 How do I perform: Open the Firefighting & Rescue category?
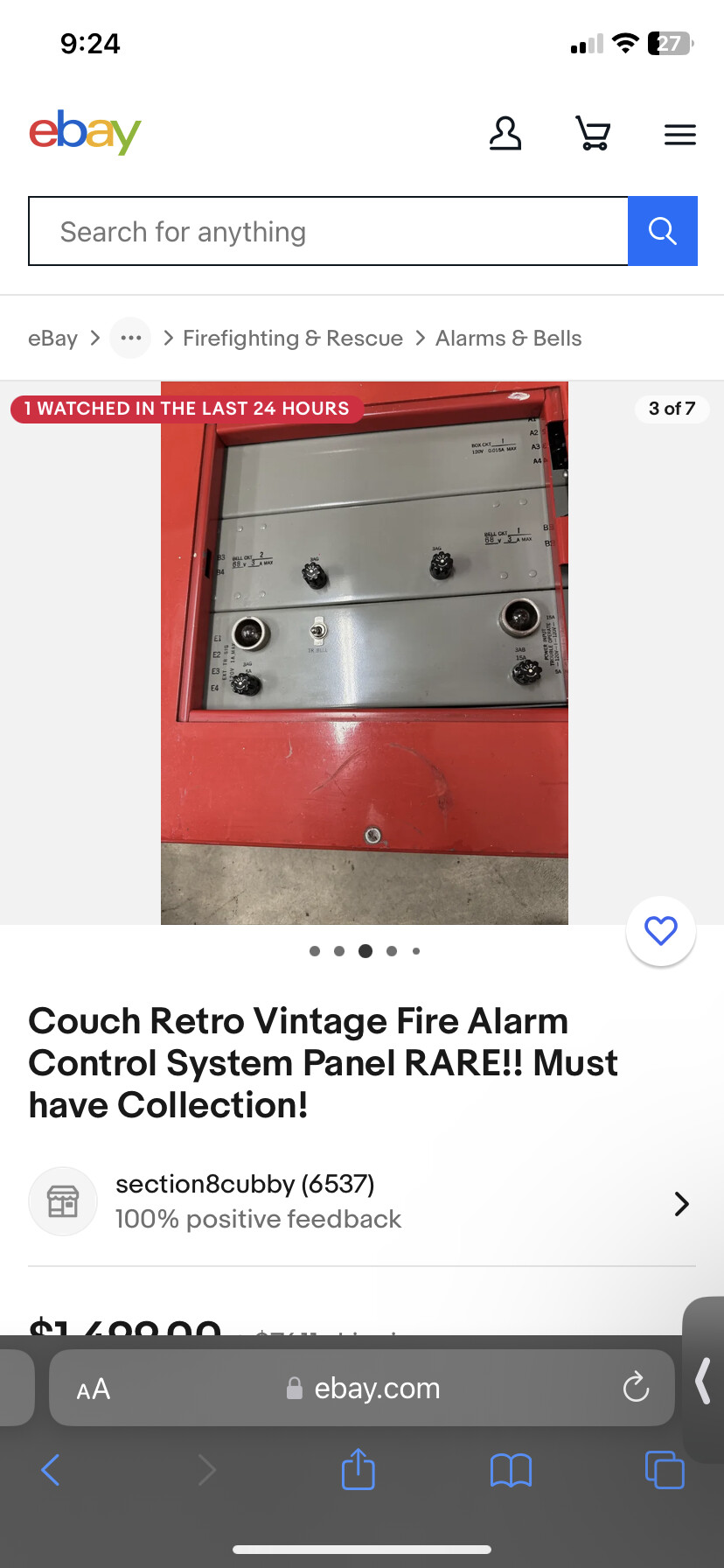coord(292,339)
